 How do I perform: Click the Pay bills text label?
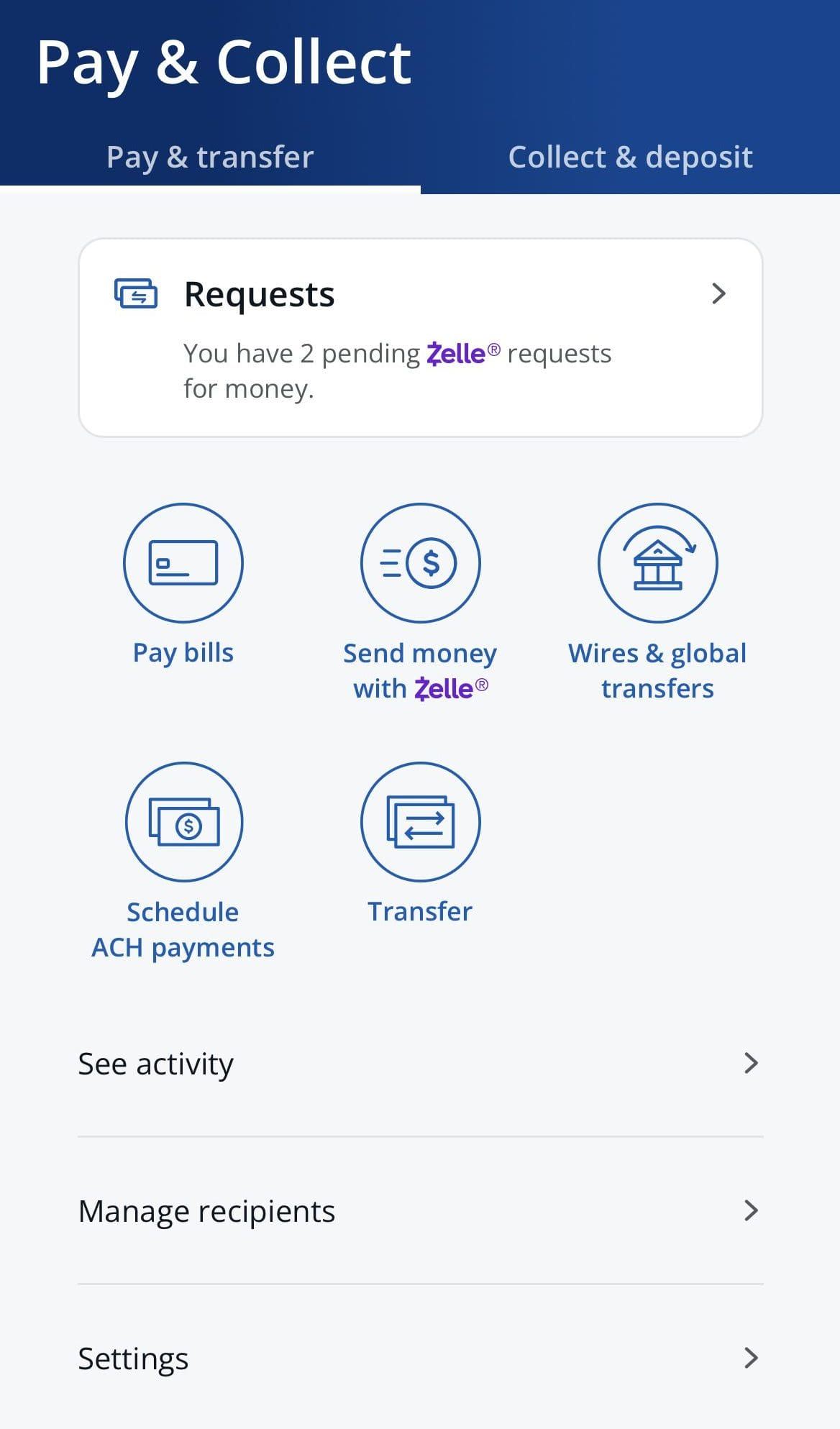183,652
